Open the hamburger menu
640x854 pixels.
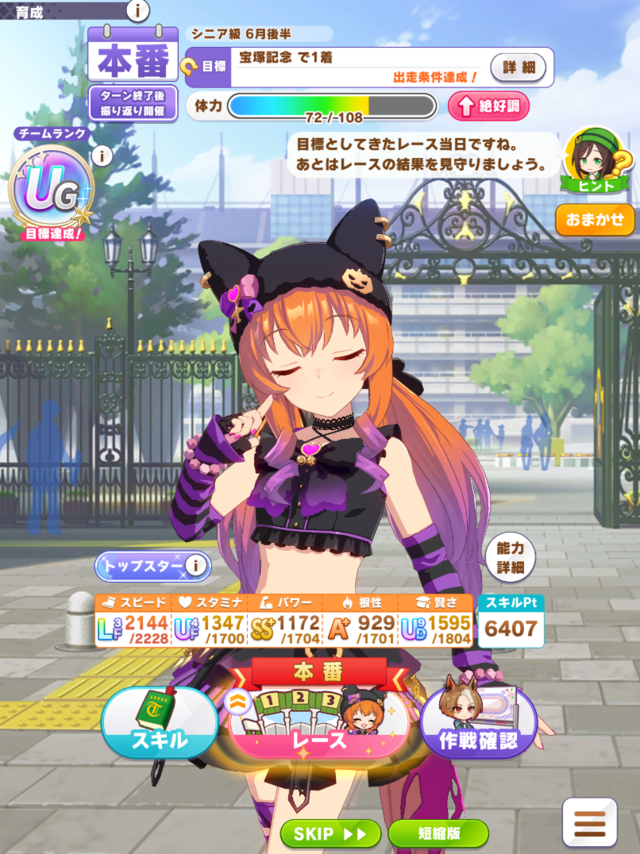click(588, 822)
